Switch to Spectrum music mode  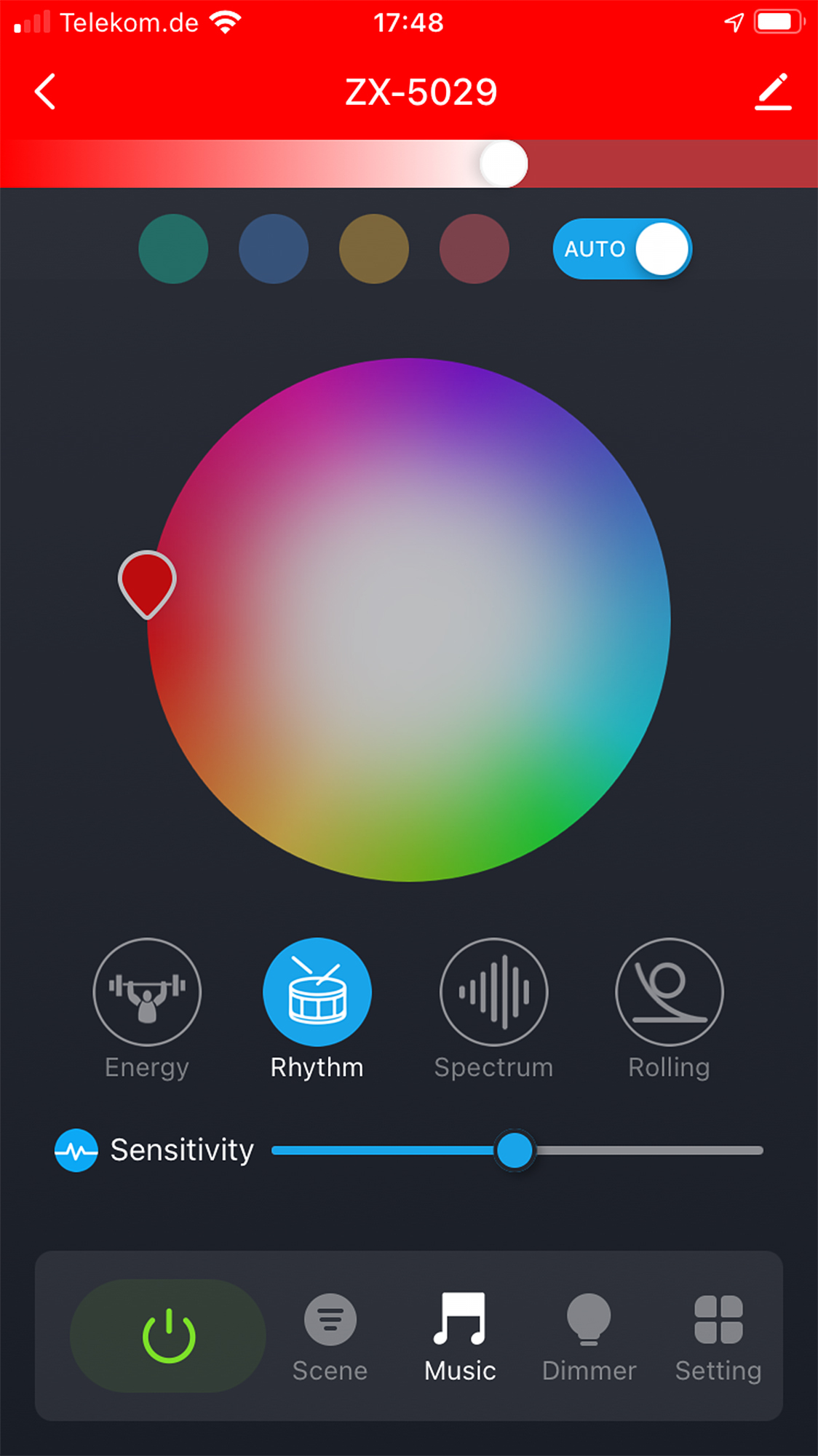494,992
